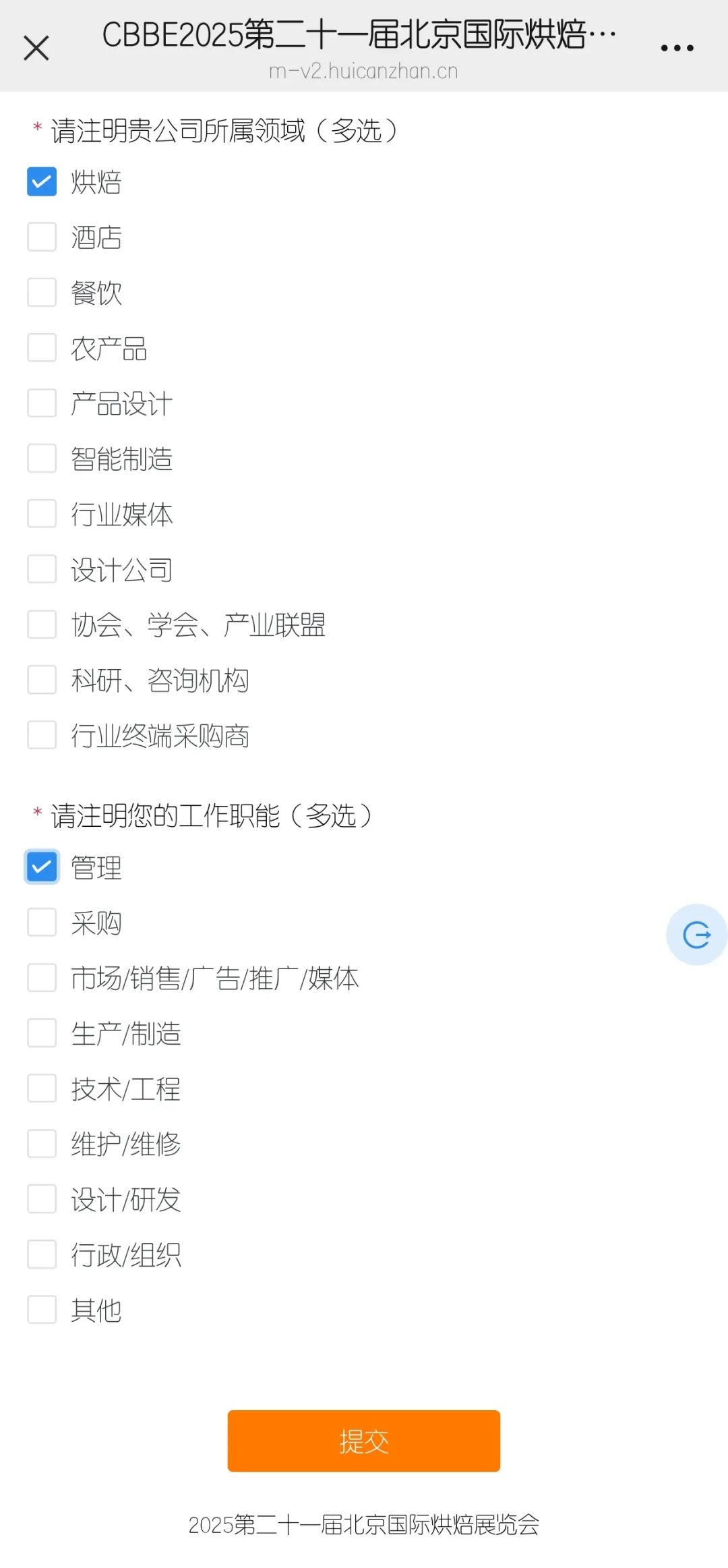Uncheck the 管理 job function
The width and height of the screenshot is (728, 1568).
pyautogui.click(x=42, y=867)
